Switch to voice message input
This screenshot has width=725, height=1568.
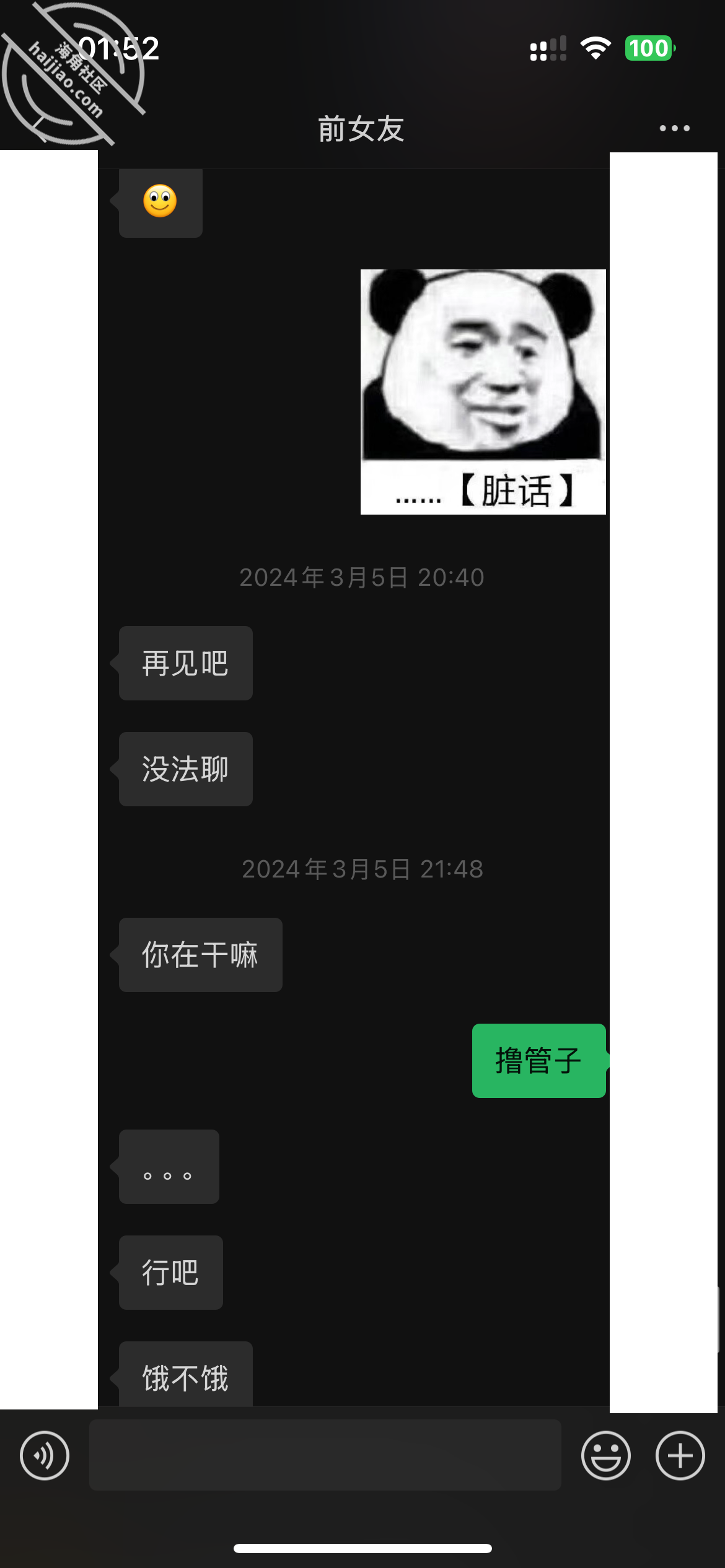45,1455
